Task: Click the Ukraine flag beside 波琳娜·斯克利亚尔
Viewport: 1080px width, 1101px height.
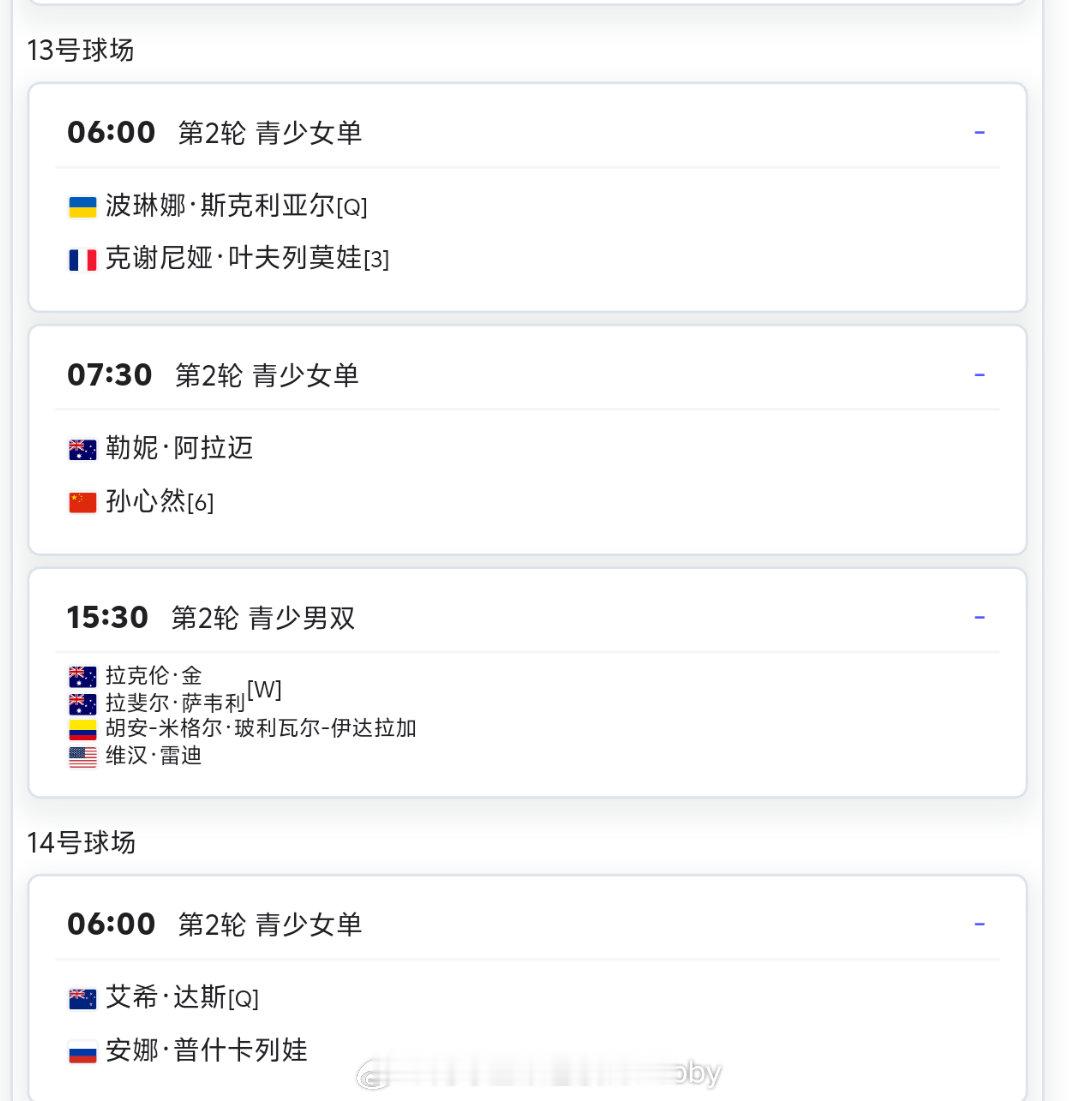Action: pyautogui.click(x=83, y=207)
